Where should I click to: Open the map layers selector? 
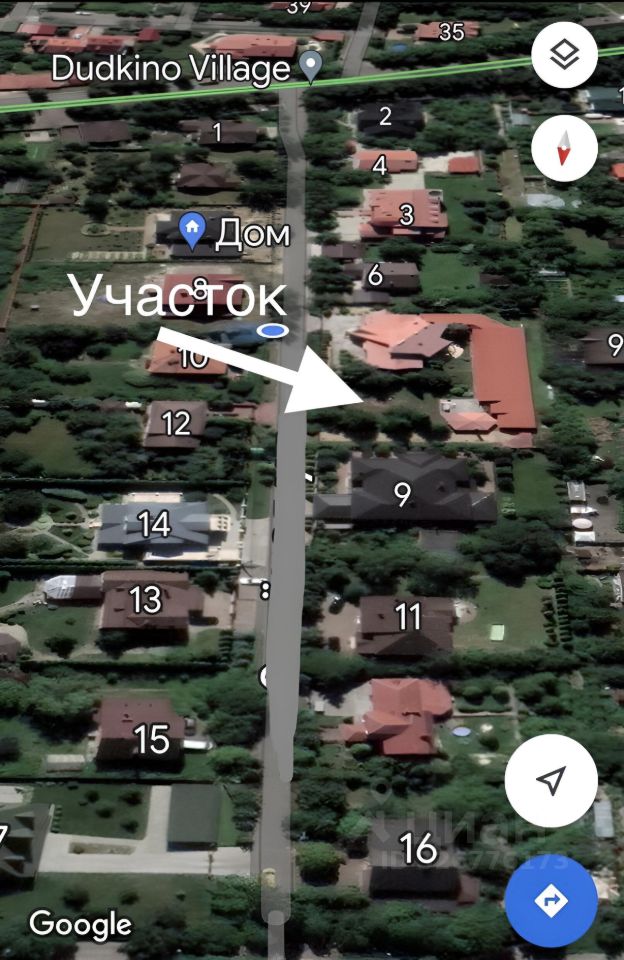(565, 54)
